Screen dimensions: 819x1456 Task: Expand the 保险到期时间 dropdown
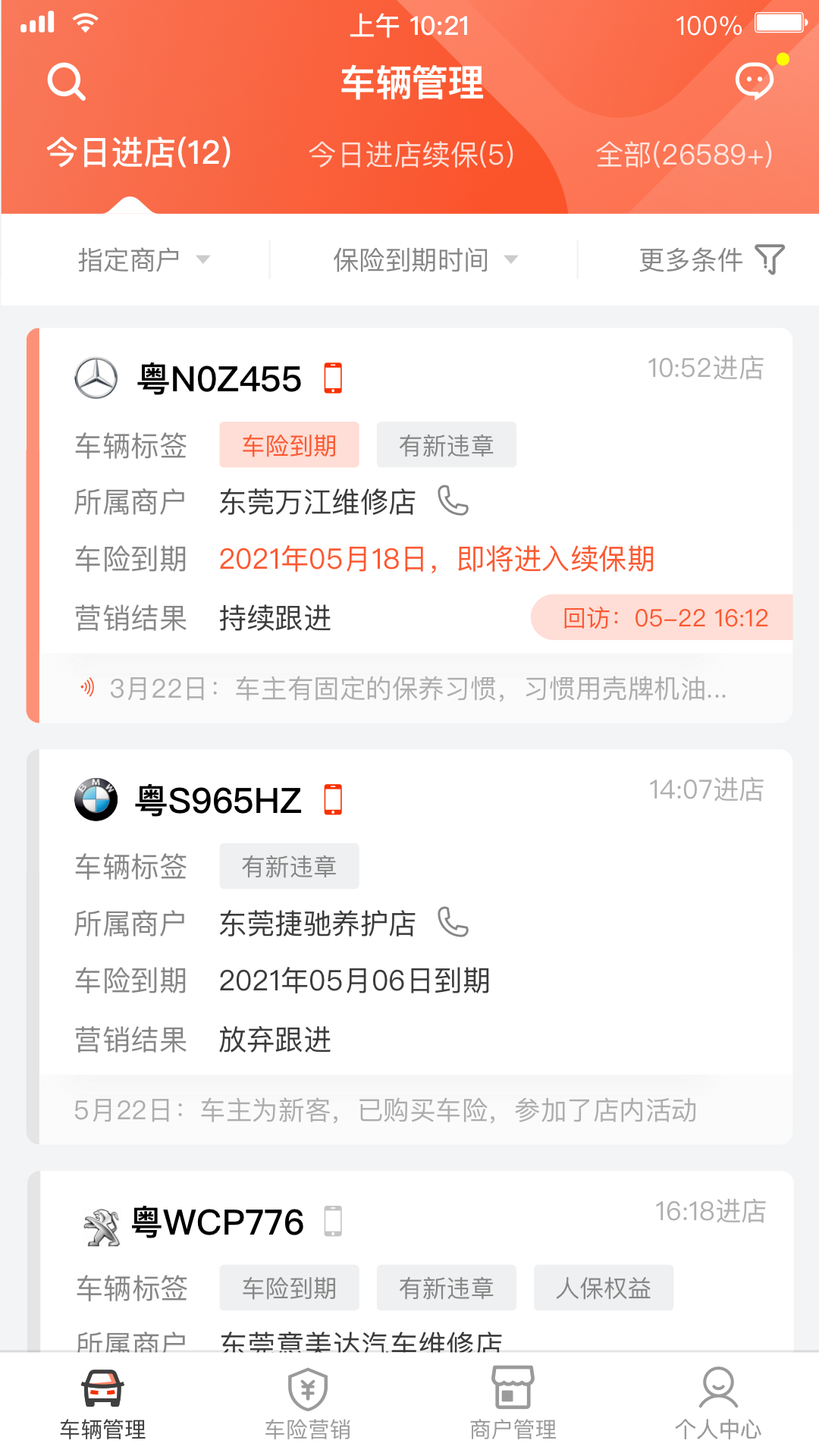point(425,260)
